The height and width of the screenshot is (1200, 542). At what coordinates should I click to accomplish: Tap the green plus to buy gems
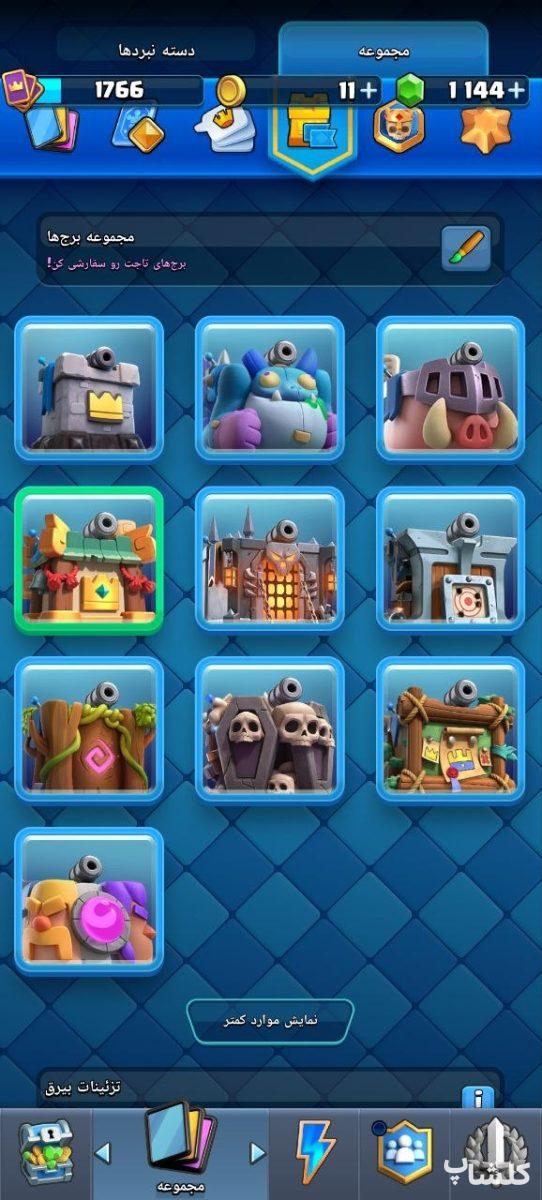coord(515,90)
